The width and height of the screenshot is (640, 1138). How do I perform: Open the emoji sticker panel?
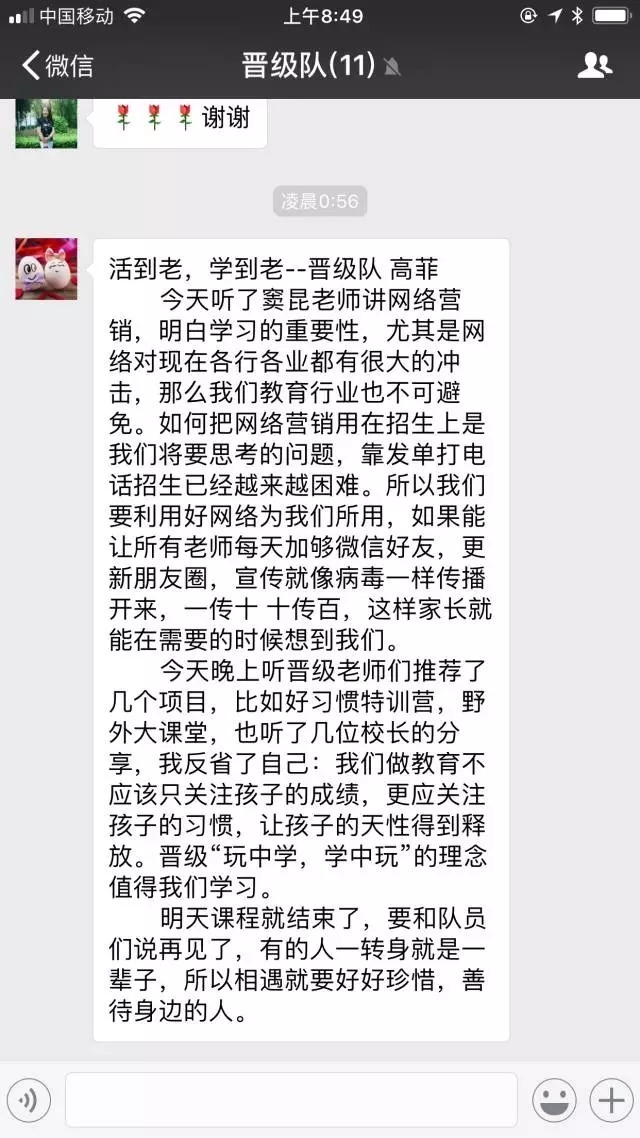point(553,1100)
